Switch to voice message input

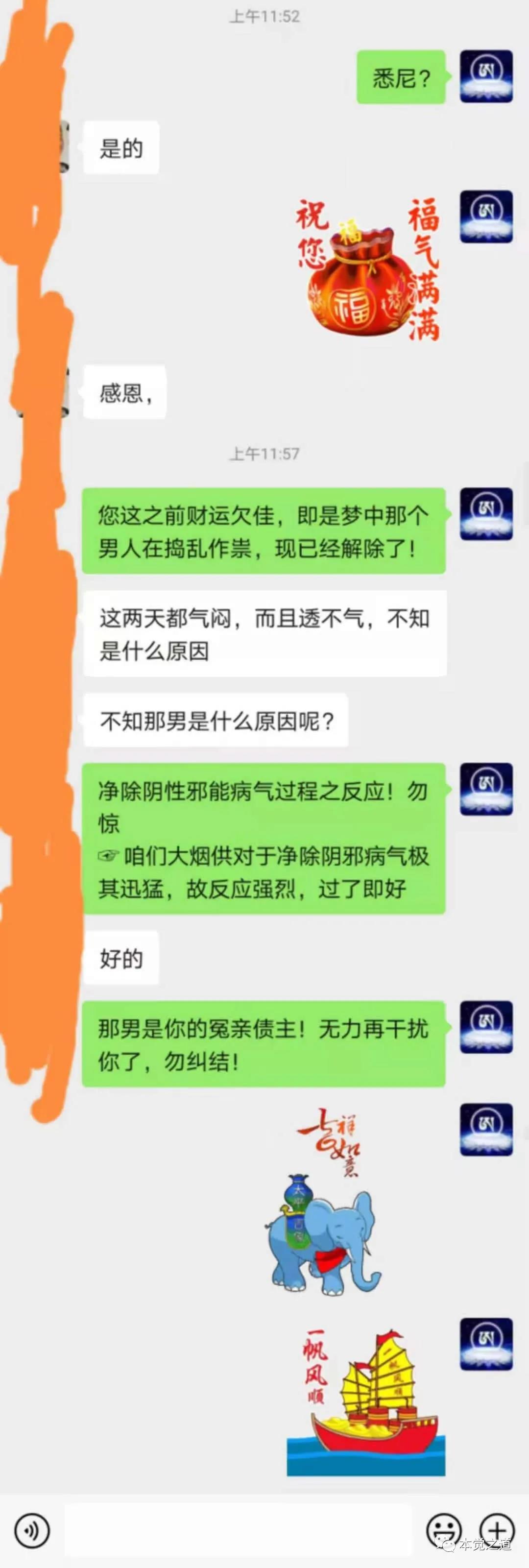pos(32,1531)
